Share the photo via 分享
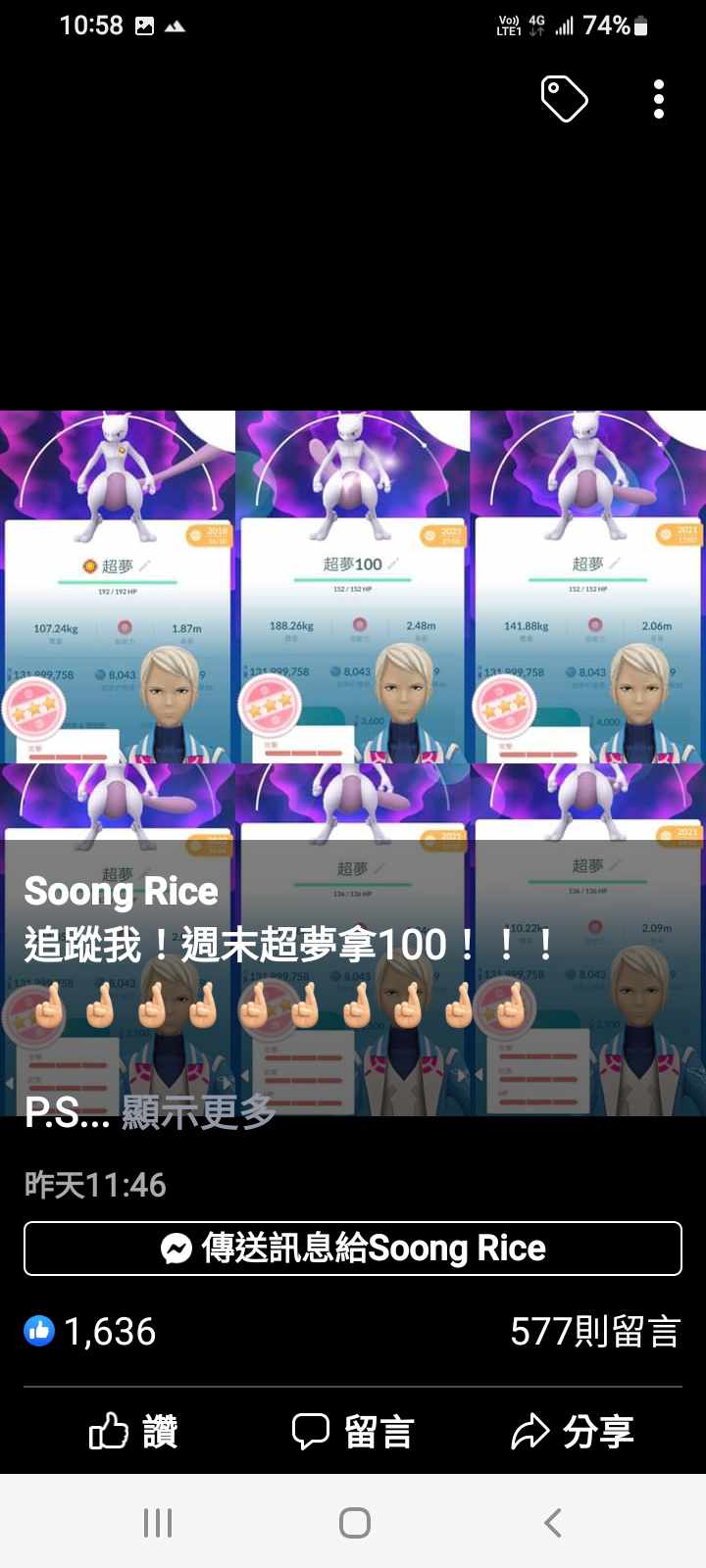706x1568 pixels. pyautogui.click(x=573, y=1432)
